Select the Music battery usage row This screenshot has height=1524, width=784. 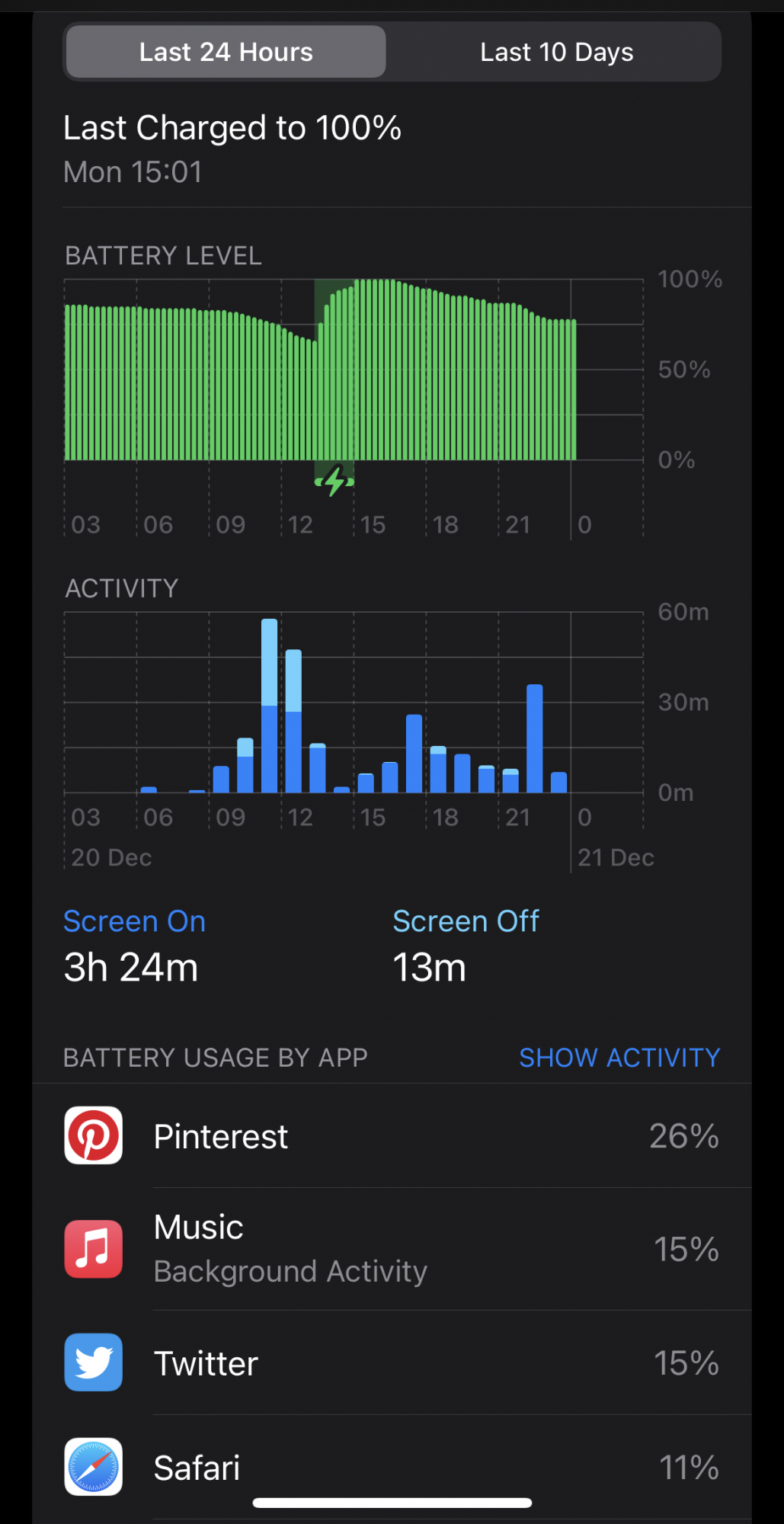coord(392,1248)
